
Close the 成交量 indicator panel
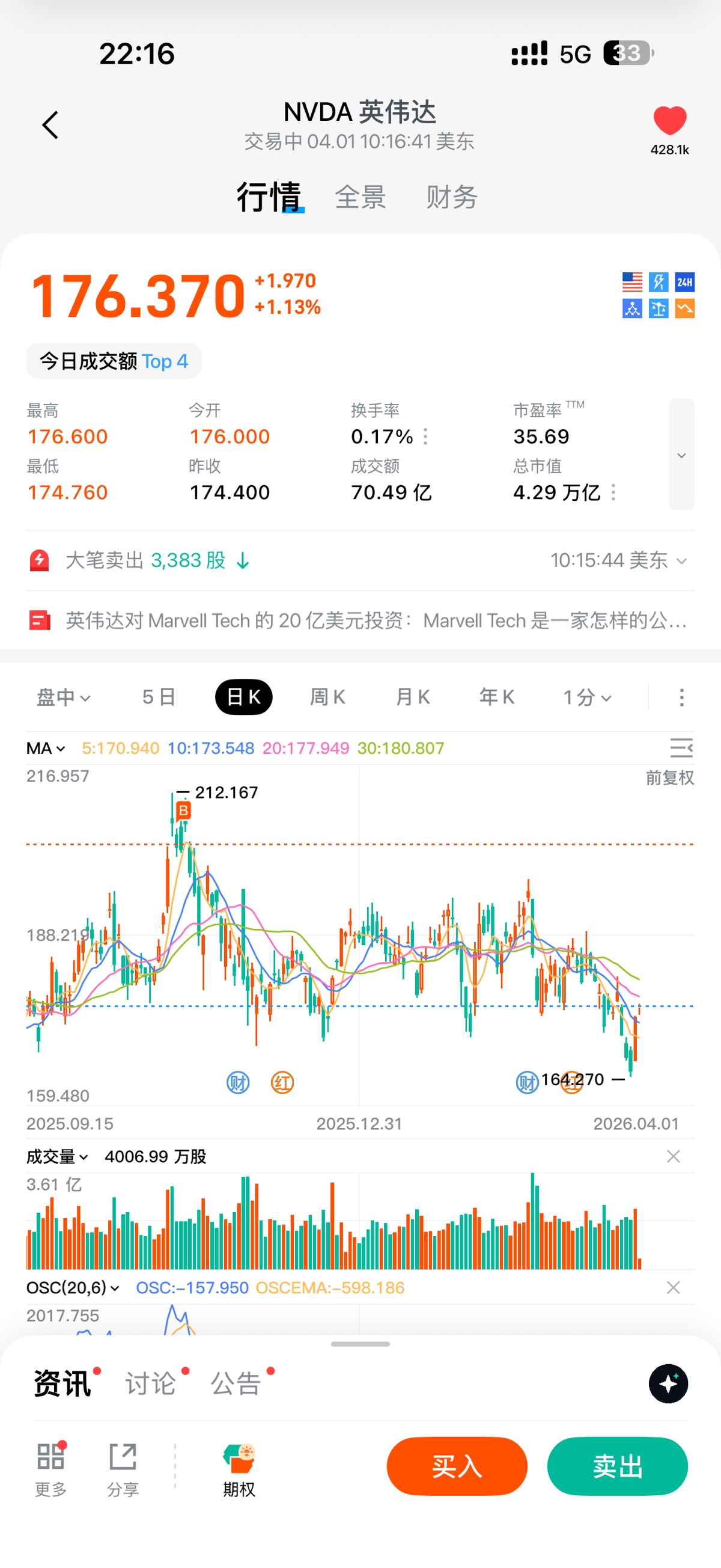[x=673, y=1157]
